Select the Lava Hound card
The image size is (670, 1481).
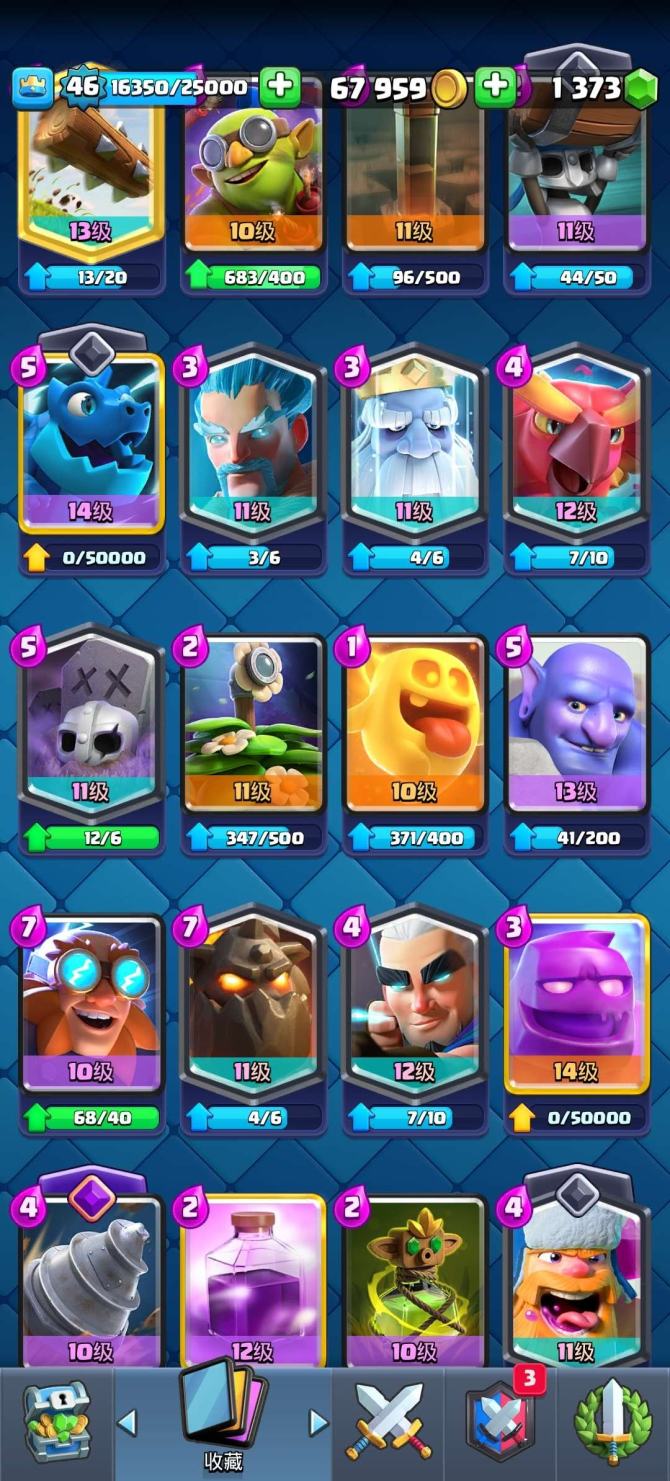coord(253,1002)
